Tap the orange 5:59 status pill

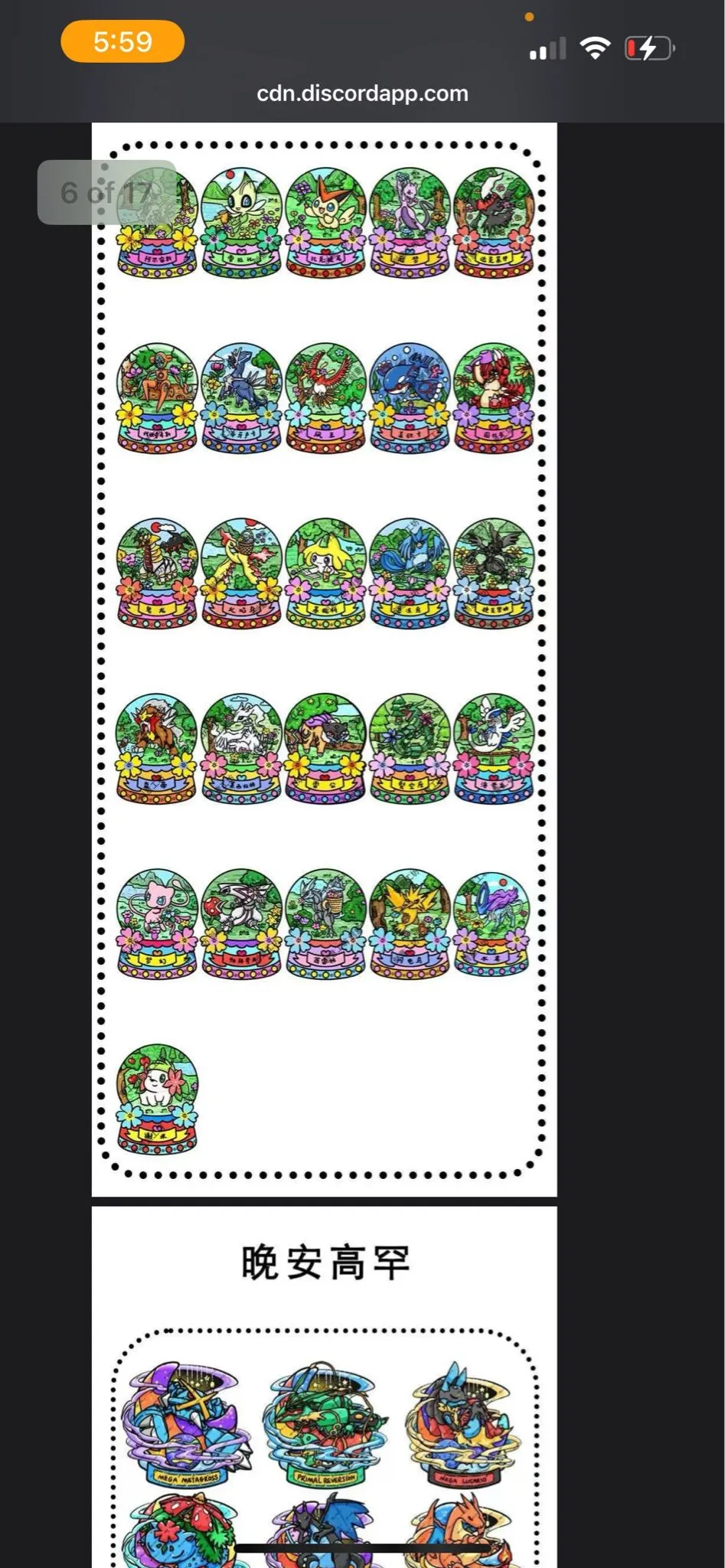click(122, 41)
